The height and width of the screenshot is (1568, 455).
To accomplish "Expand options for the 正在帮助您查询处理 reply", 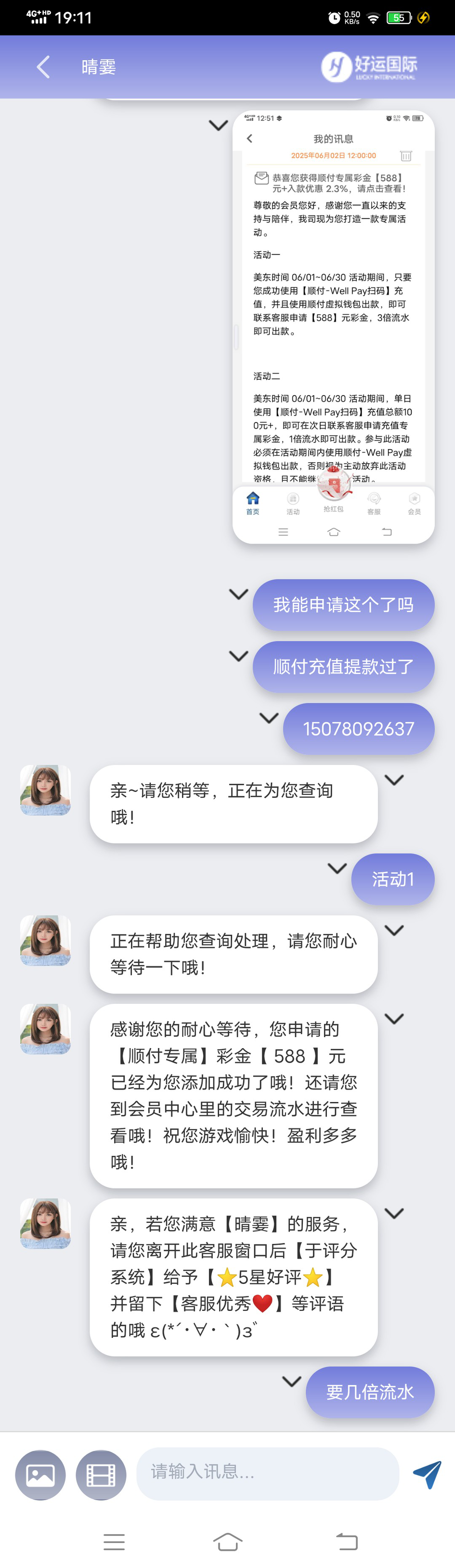I will [395, 931].
